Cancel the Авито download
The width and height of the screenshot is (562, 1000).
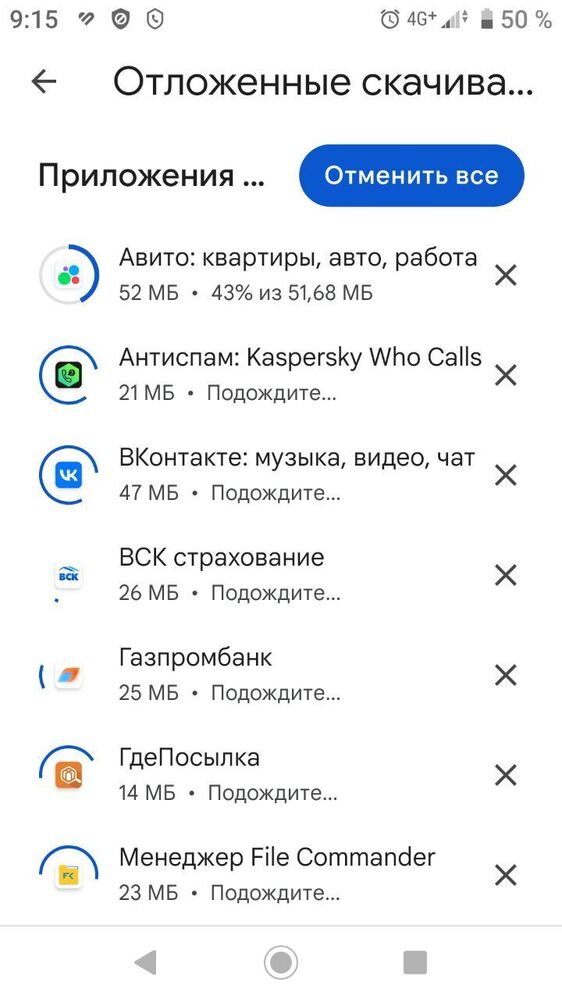[506, 276]
